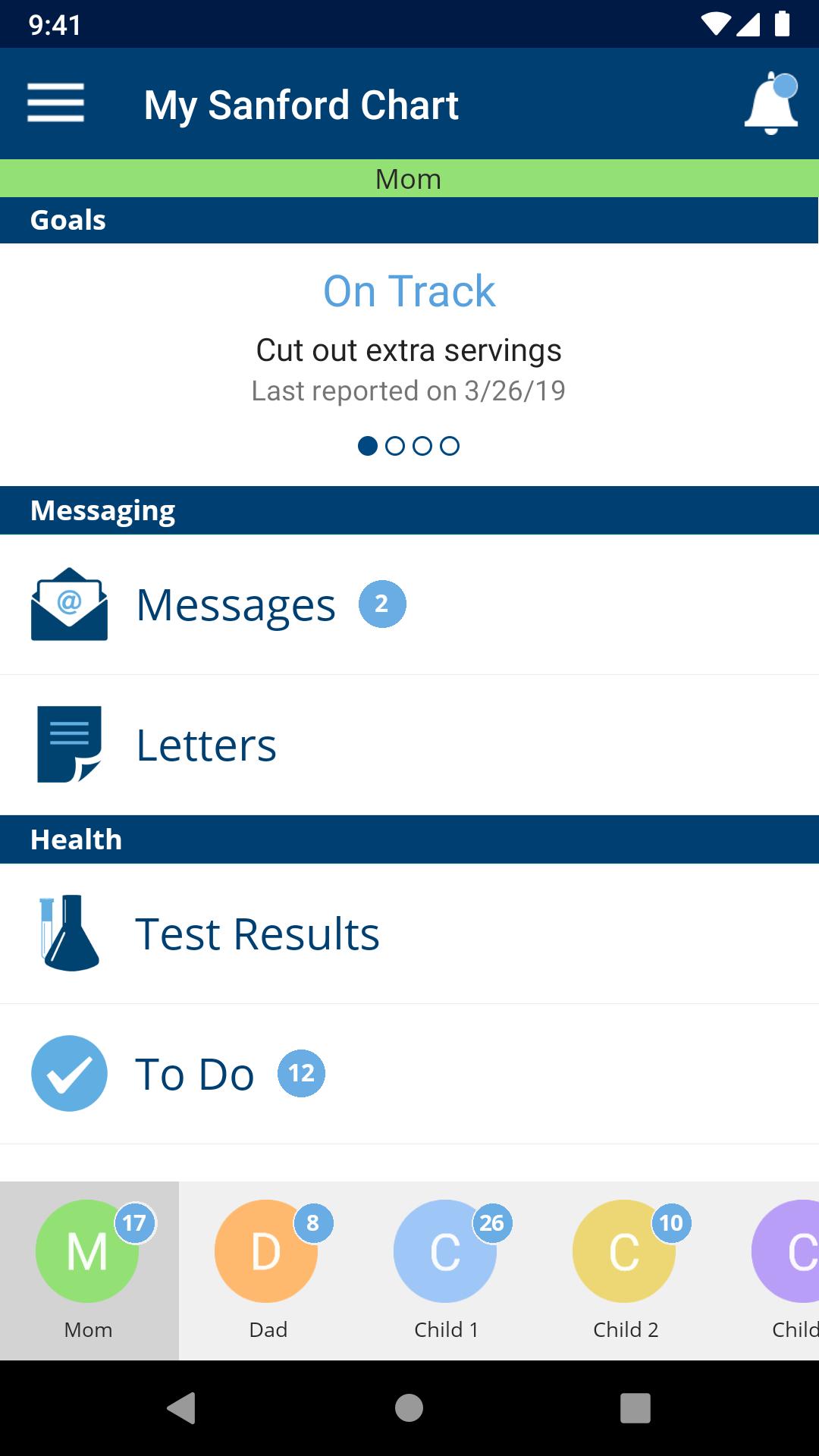Screen dimensions: 819x1456
Task: Open Messages
Action: pos(409,604)
